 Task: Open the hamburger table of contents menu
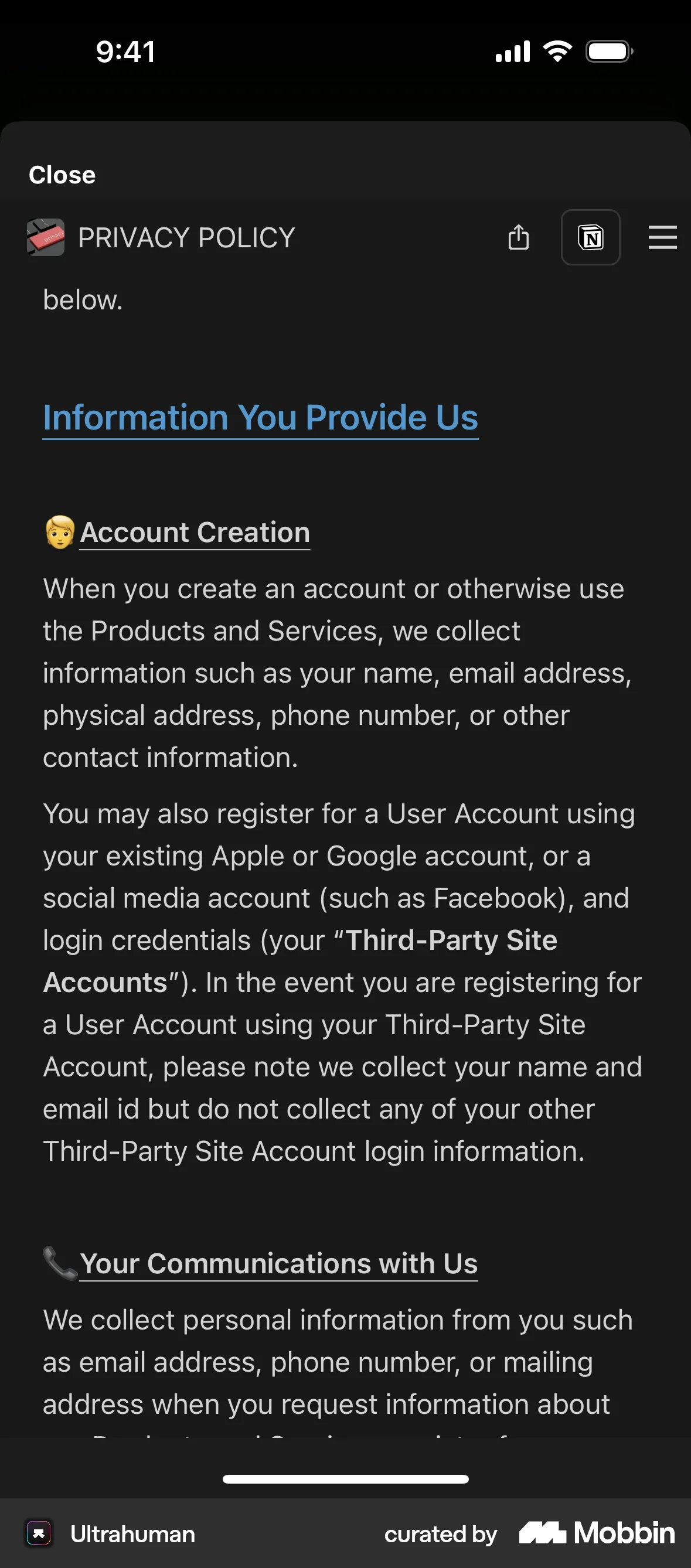[662, 237]
